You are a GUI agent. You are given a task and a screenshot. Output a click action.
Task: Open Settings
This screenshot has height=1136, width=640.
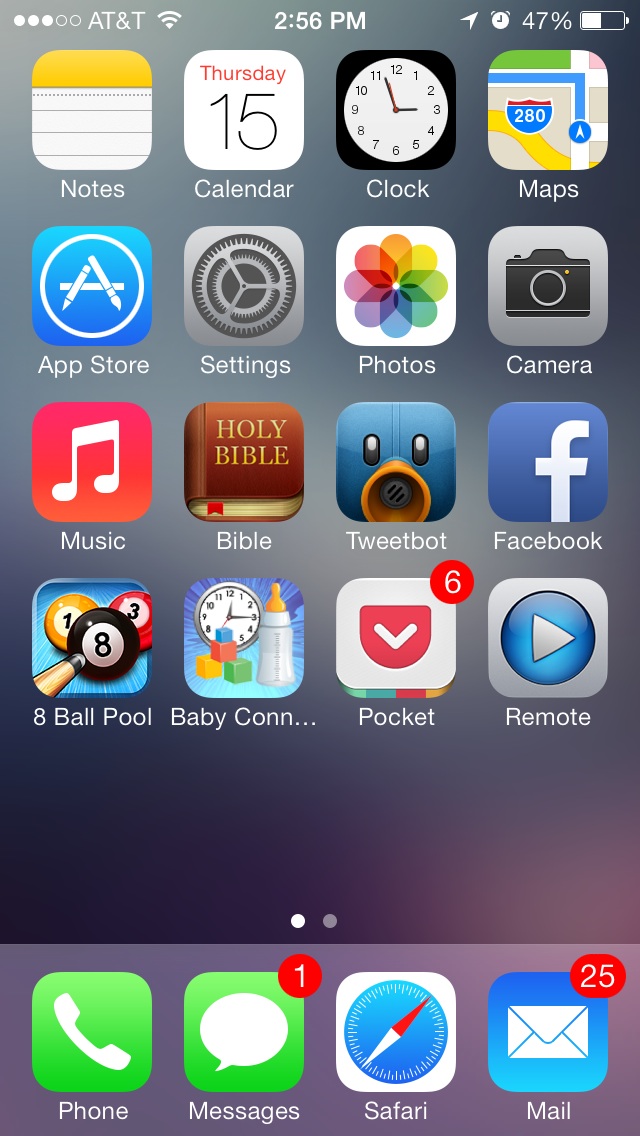pos(244,286)
